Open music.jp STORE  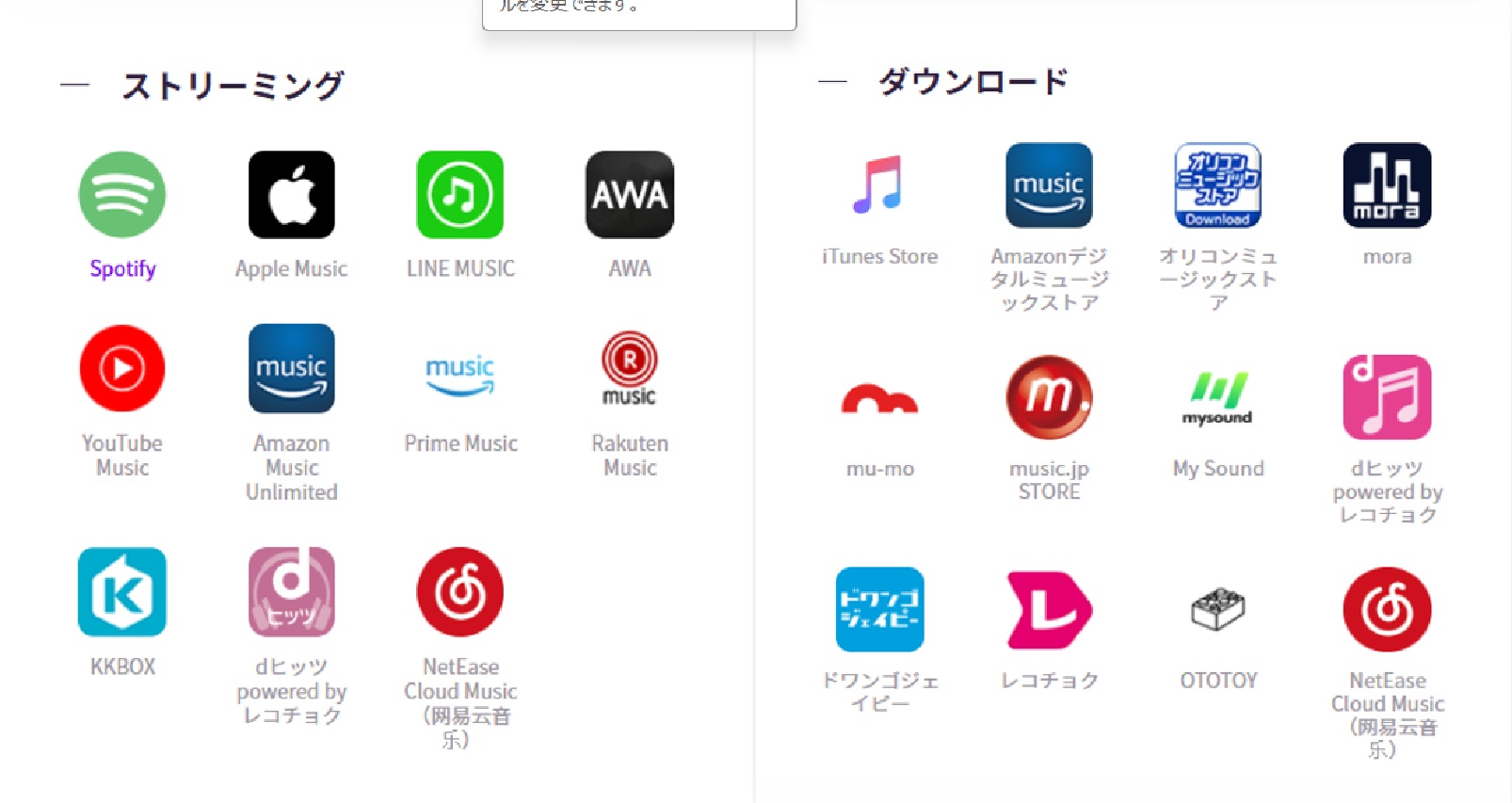[x=1049, y=397]
